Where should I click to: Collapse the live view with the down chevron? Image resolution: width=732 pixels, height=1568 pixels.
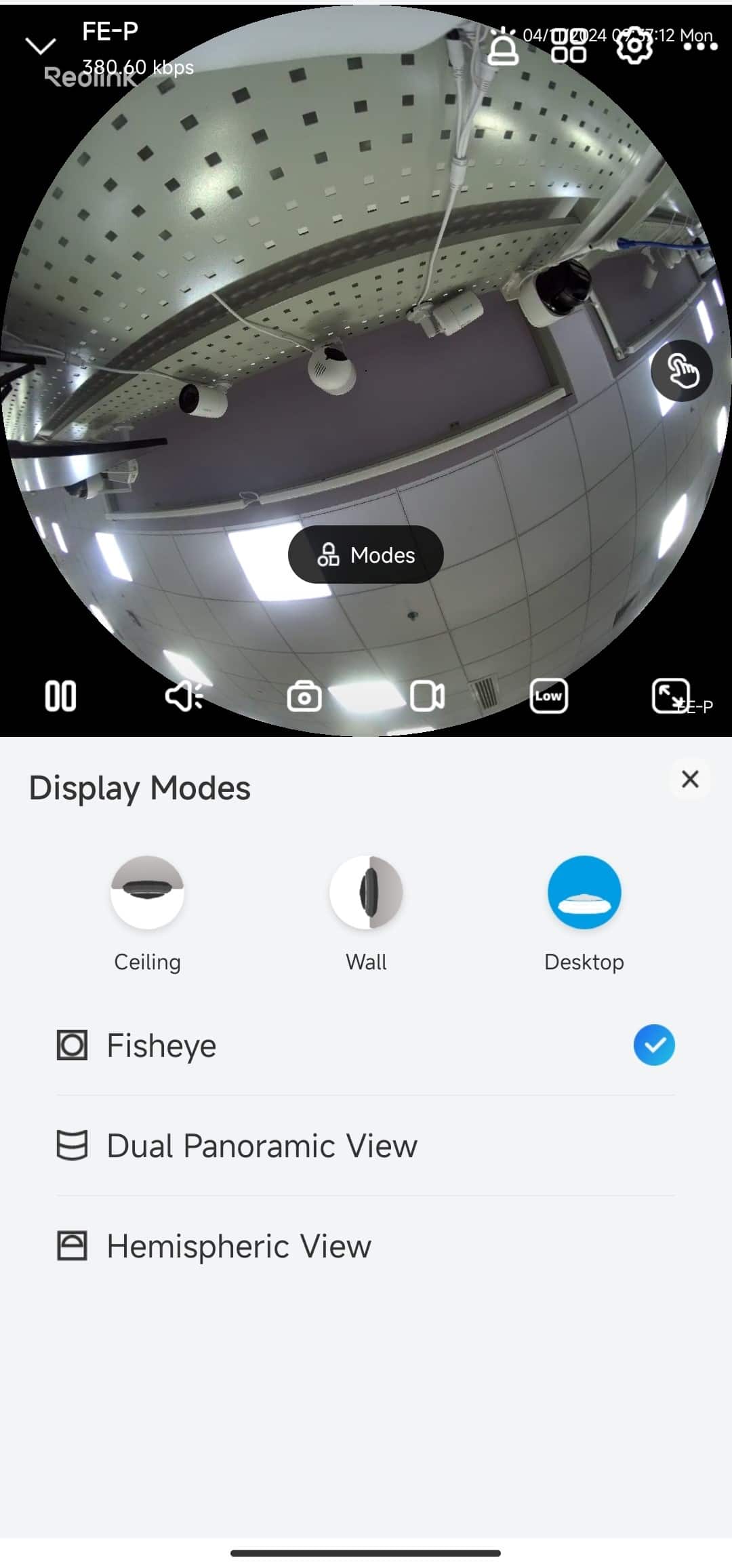(x=40, y=46)
